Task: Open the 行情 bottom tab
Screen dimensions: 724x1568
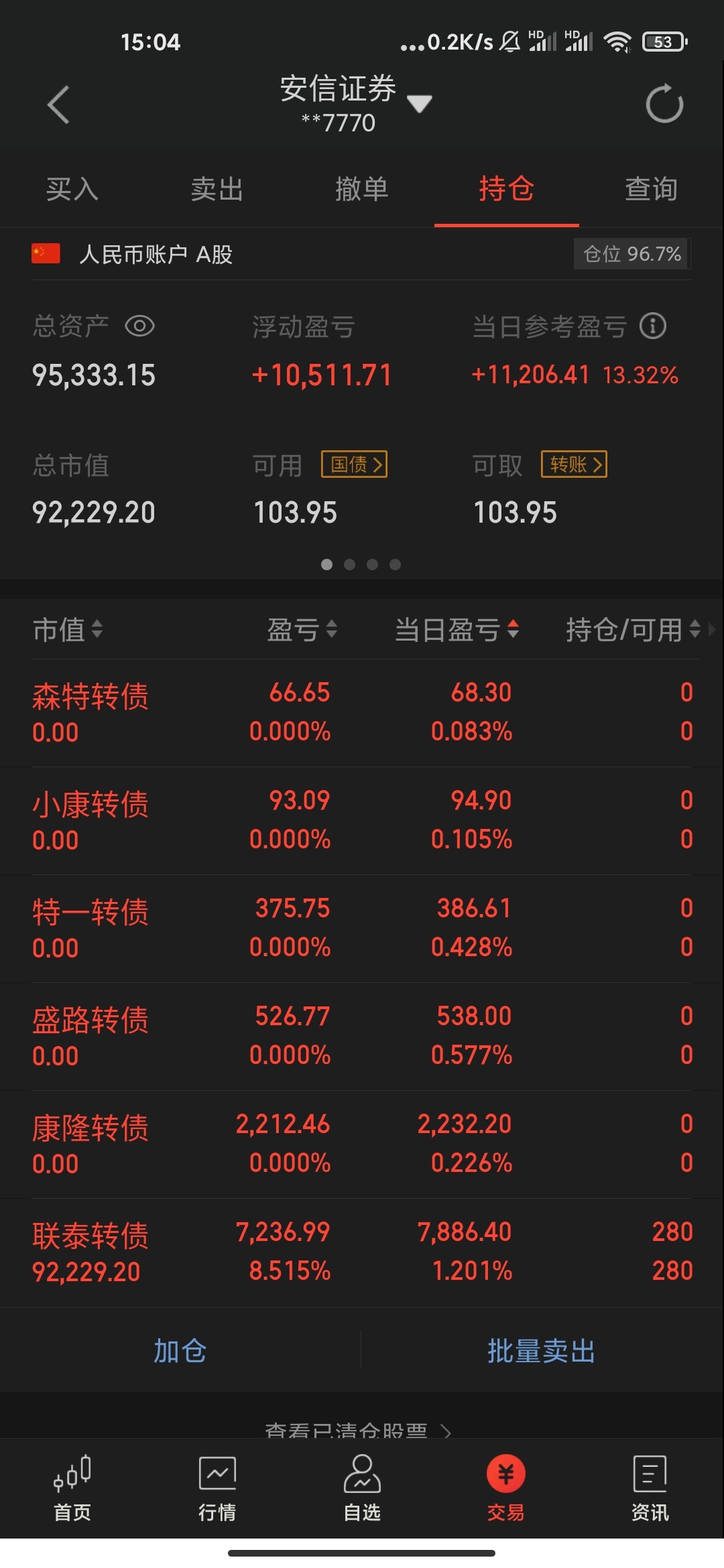Action: [x=217, y=1488]
